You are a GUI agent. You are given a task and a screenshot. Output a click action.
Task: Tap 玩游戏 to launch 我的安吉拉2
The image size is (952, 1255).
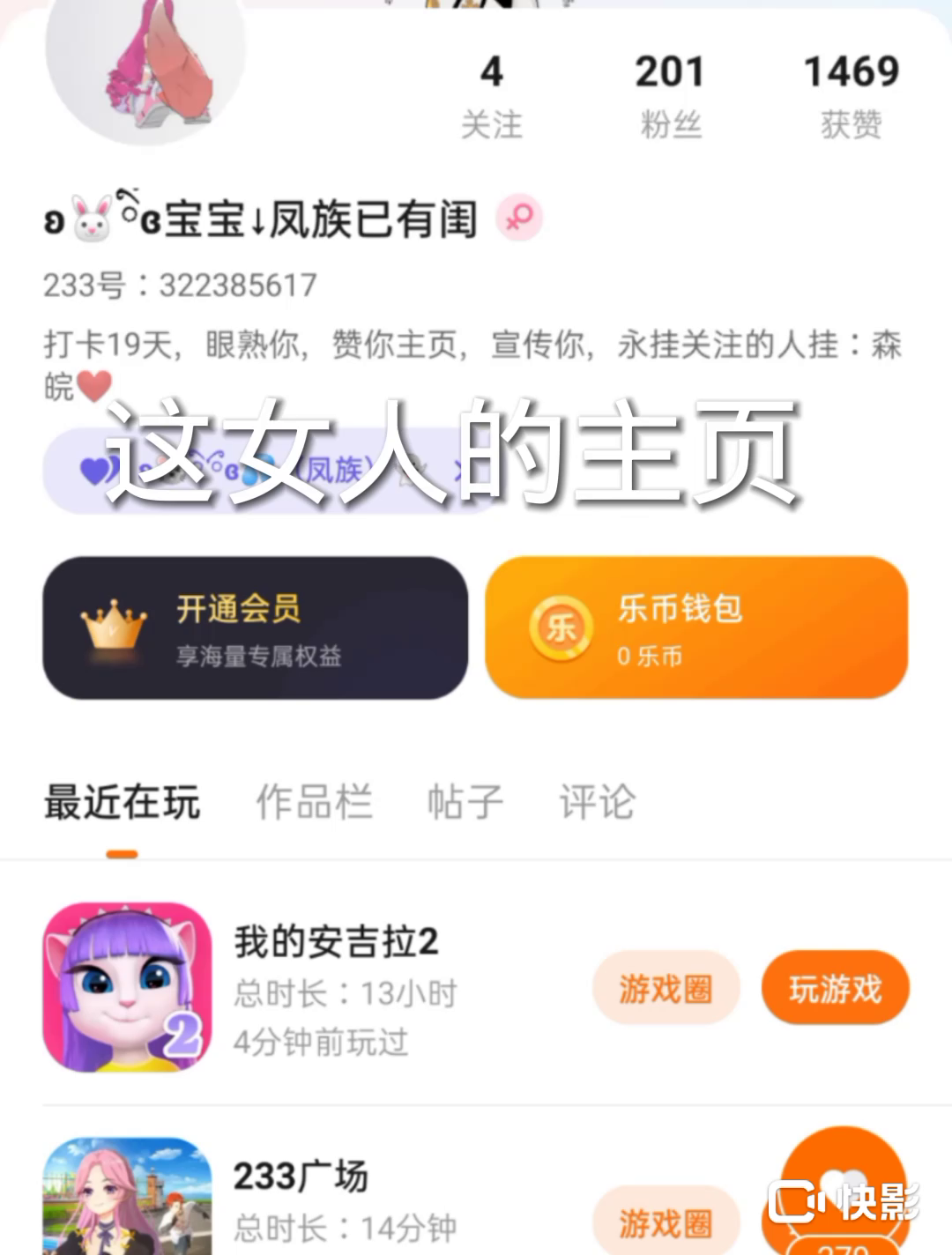tap(835, 988)
